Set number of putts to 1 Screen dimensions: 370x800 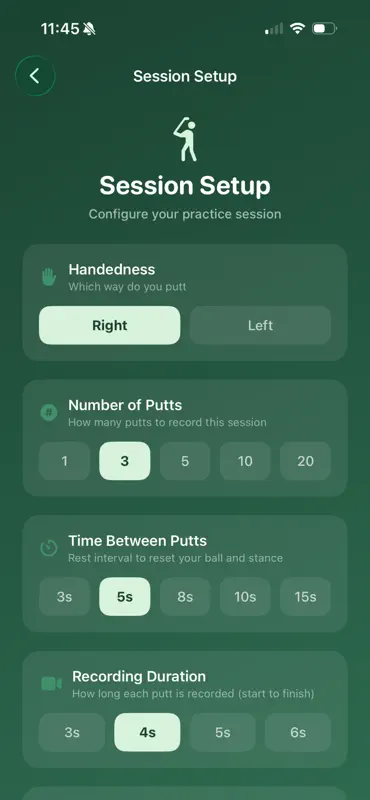(x=64, y=461)
